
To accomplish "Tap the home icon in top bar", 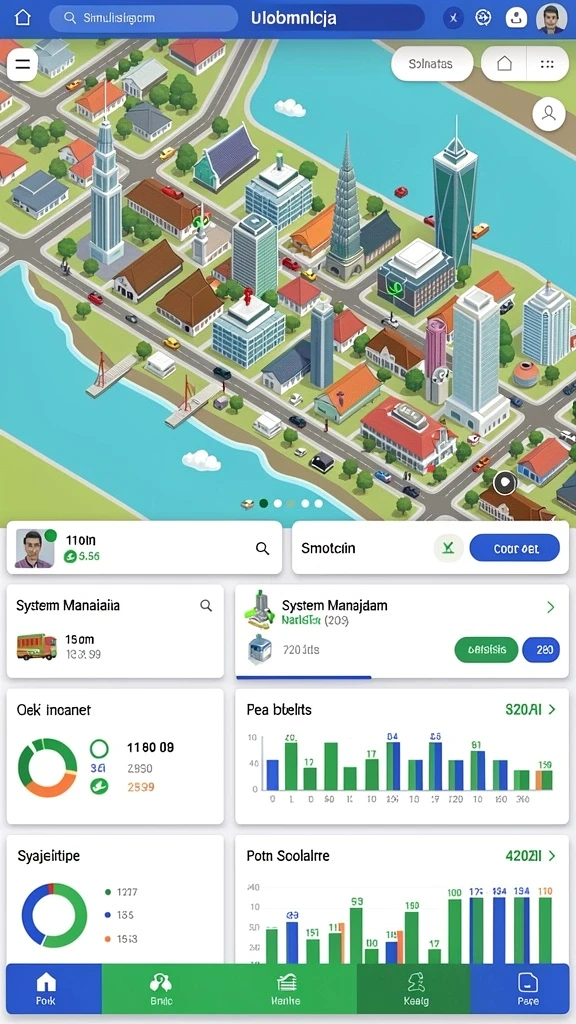I will coord(22,18).
